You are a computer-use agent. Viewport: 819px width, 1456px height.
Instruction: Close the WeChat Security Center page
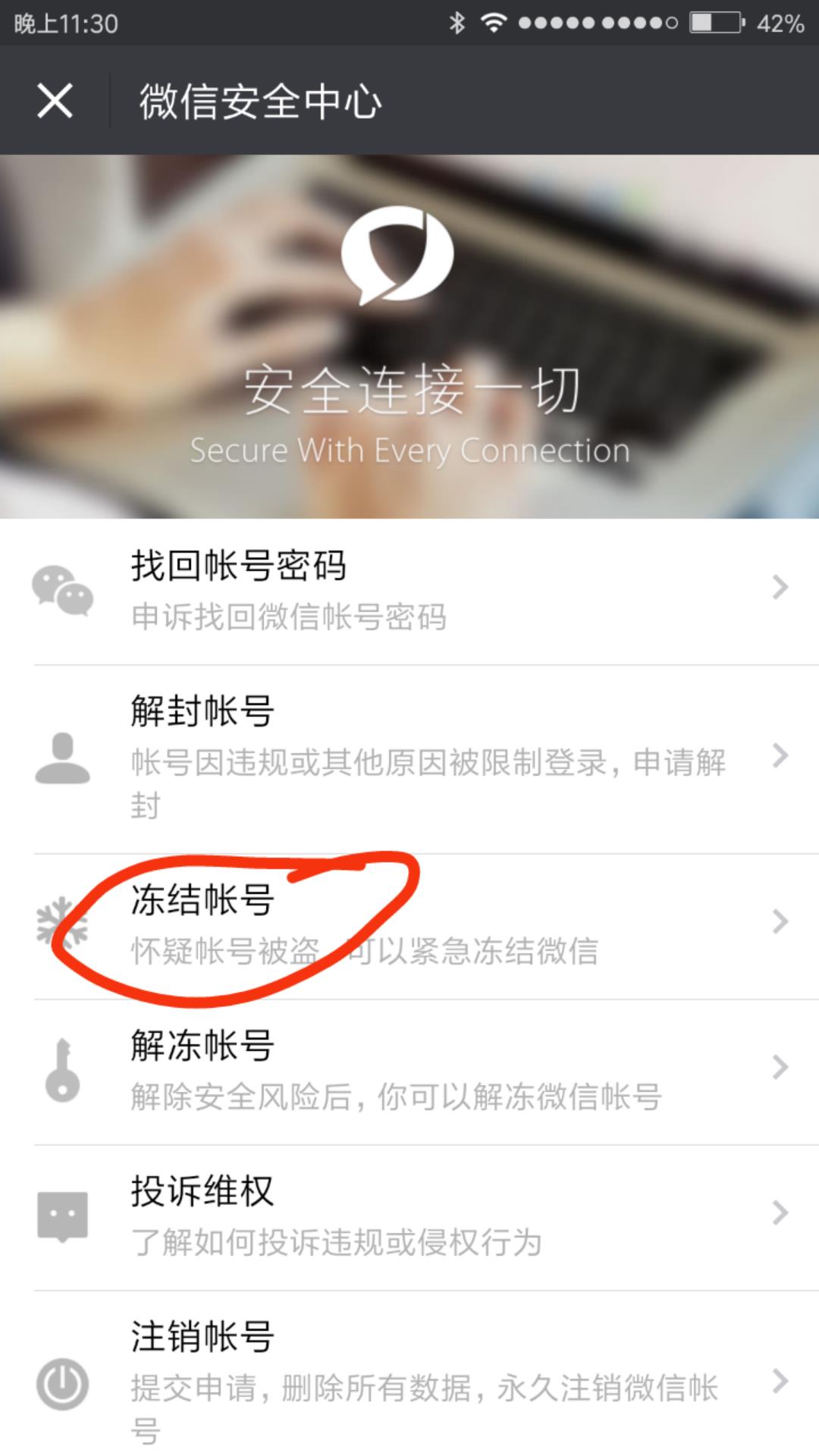click(55, 101)
